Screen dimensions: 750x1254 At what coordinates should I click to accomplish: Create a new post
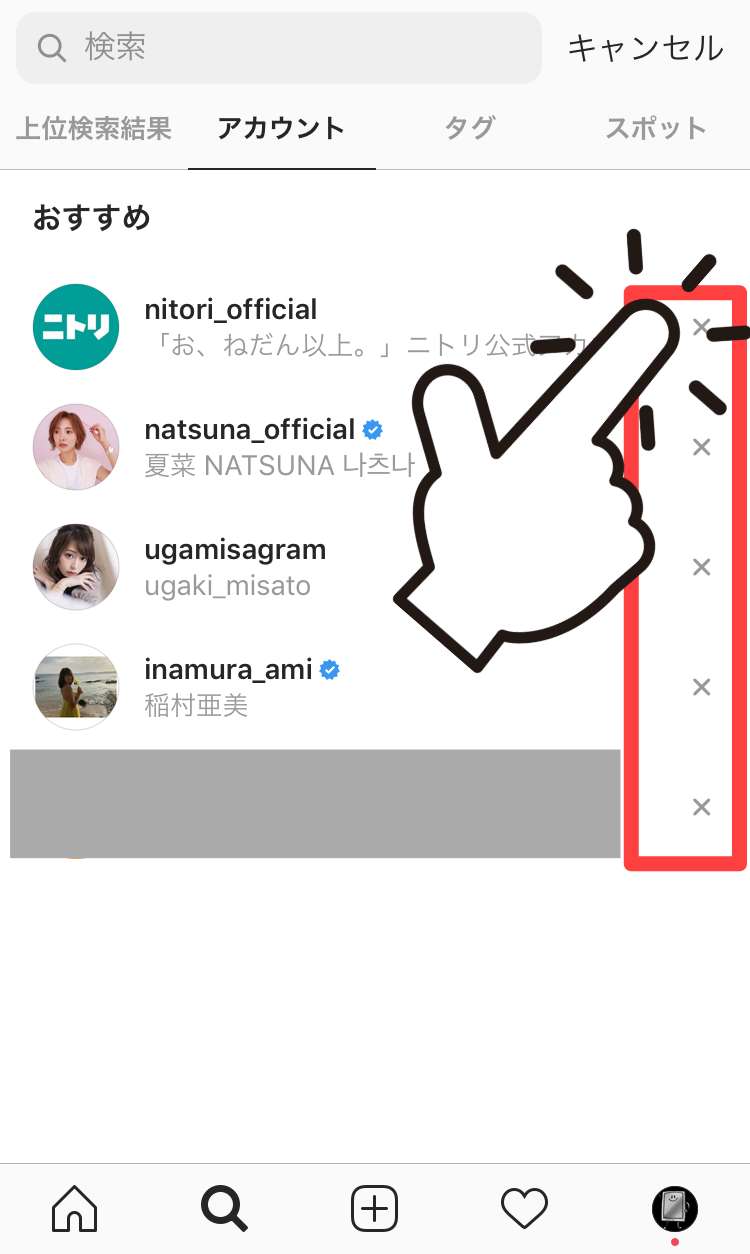pos(374,1208)
